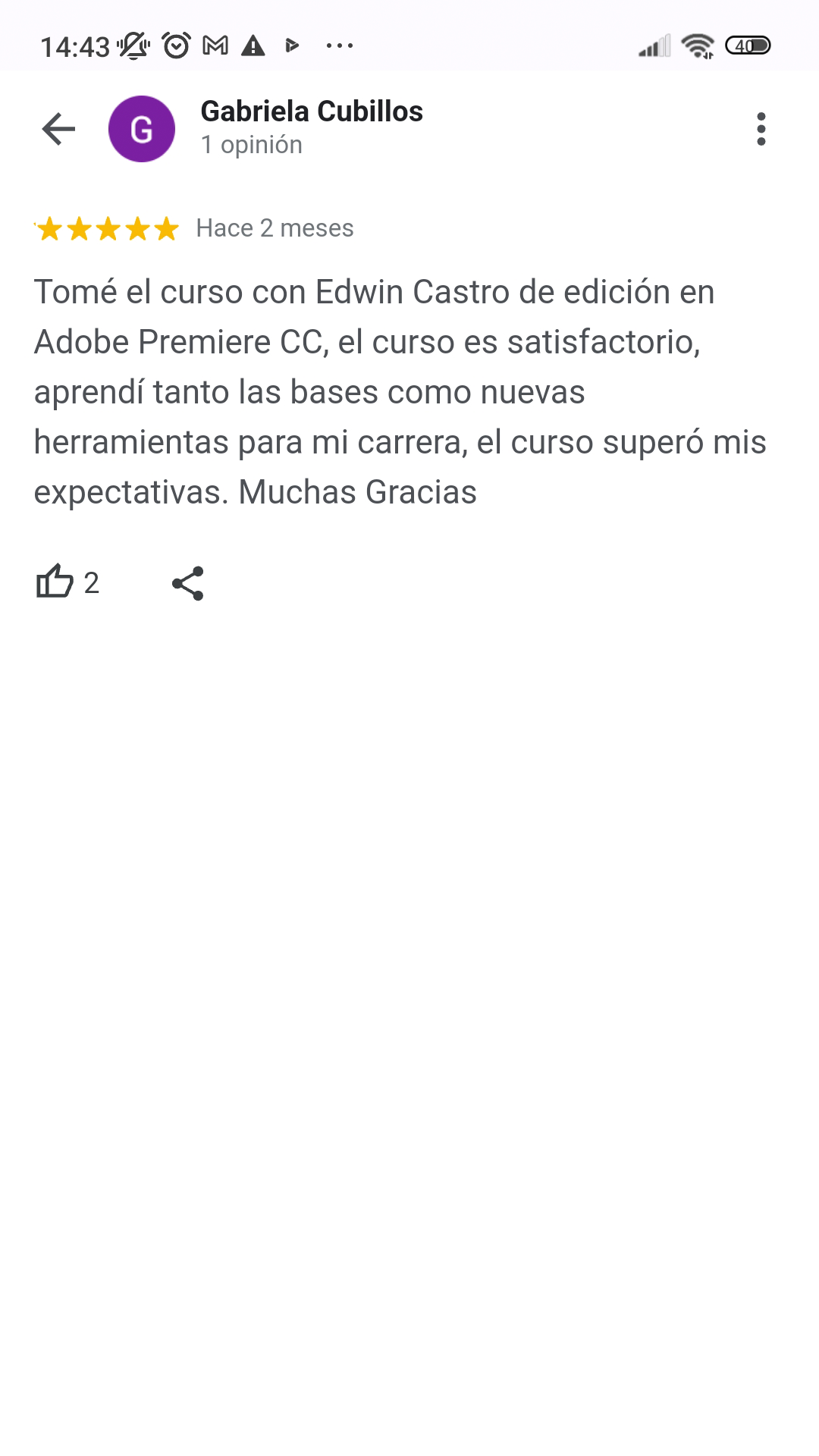View Gabriela Cubillos's reviewer profile name
Image resolution: width=819 pixels, height=1456 pixels.
click(x=312, y=111)
